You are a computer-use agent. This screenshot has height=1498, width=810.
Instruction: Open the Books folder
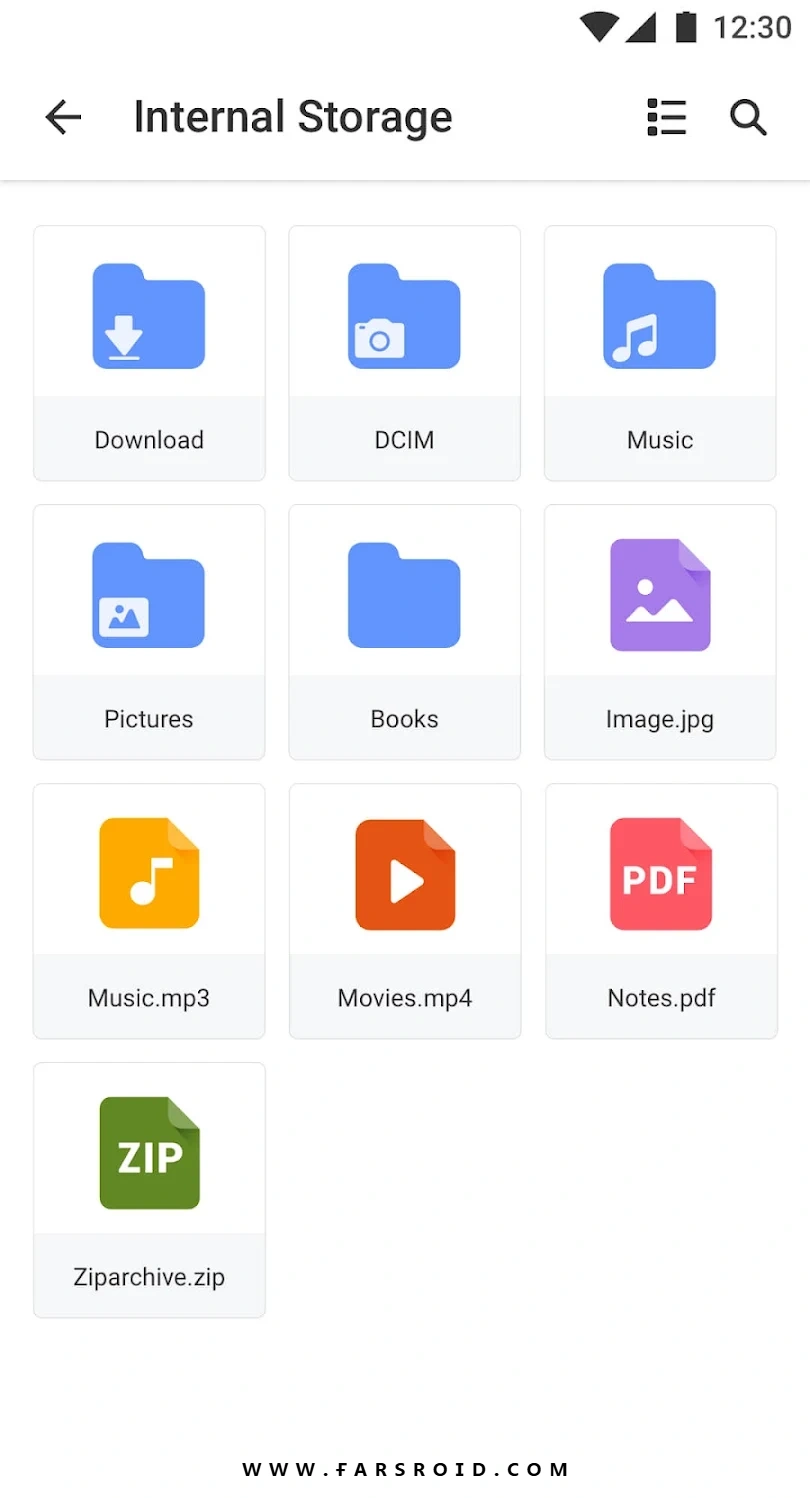[405, 632]
